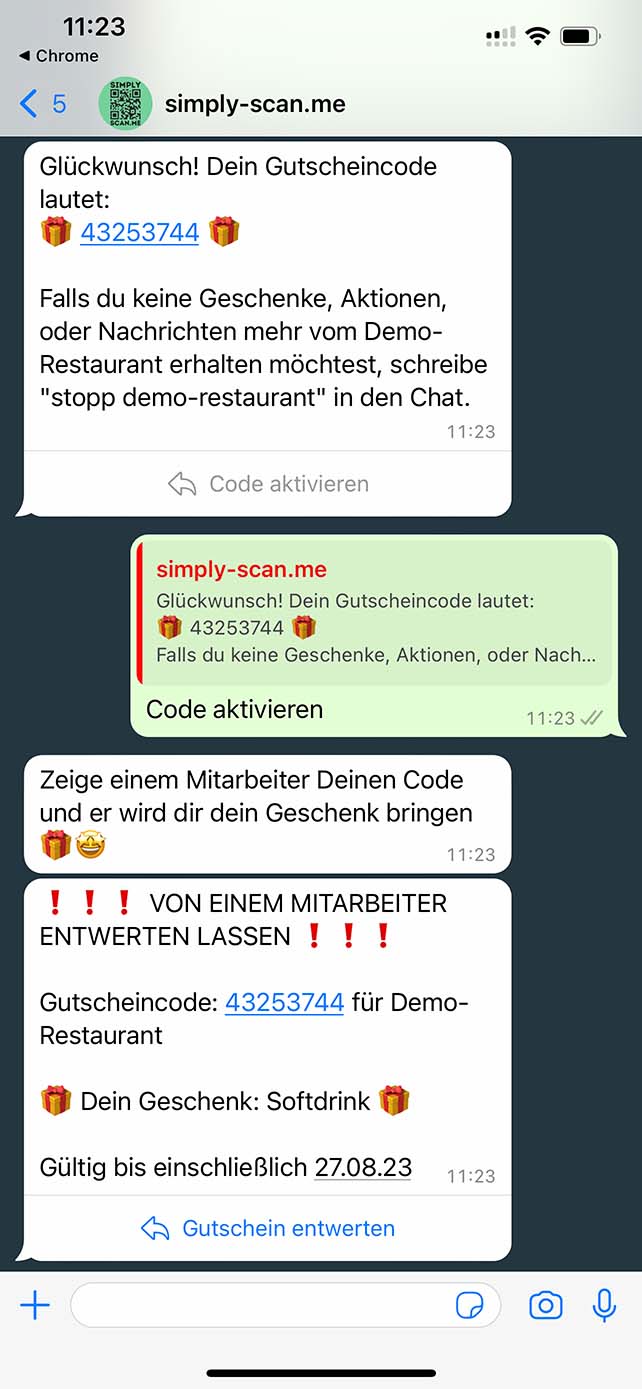The height and width of the screenshot is (1389, 642).
Task: Tap the underlined date 27.08.23
Action: tap(363, 1167)
